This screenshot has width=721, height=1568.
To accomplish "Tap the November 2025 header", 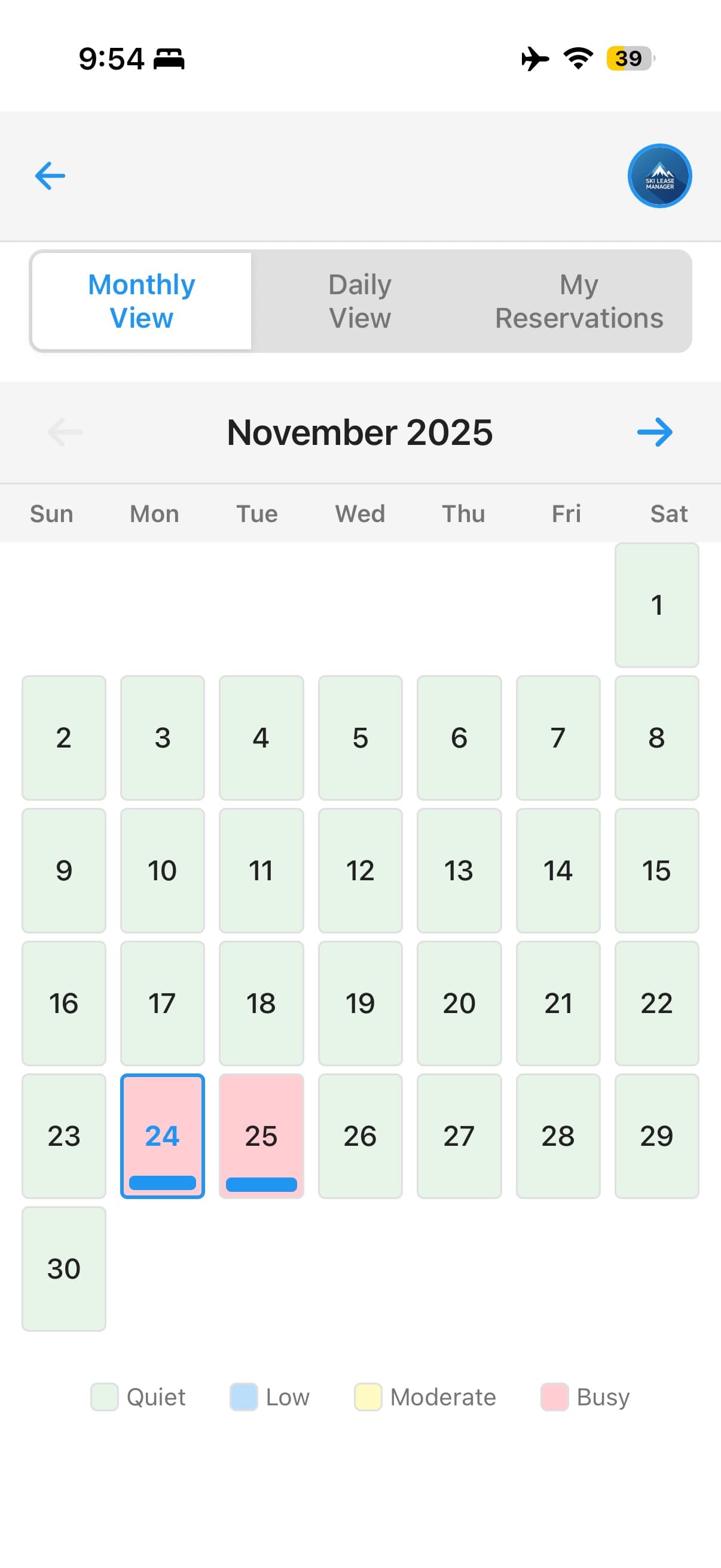I will (x=359, y=432).
